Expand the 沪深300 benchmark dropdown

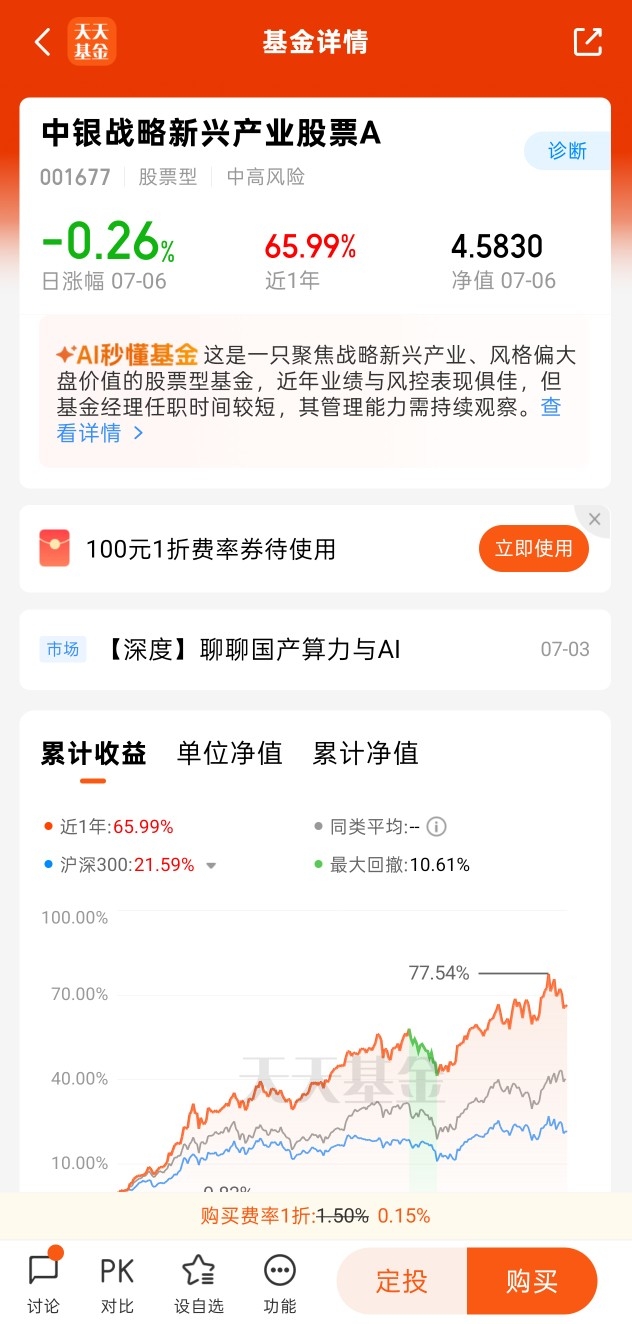coord(211,866)
